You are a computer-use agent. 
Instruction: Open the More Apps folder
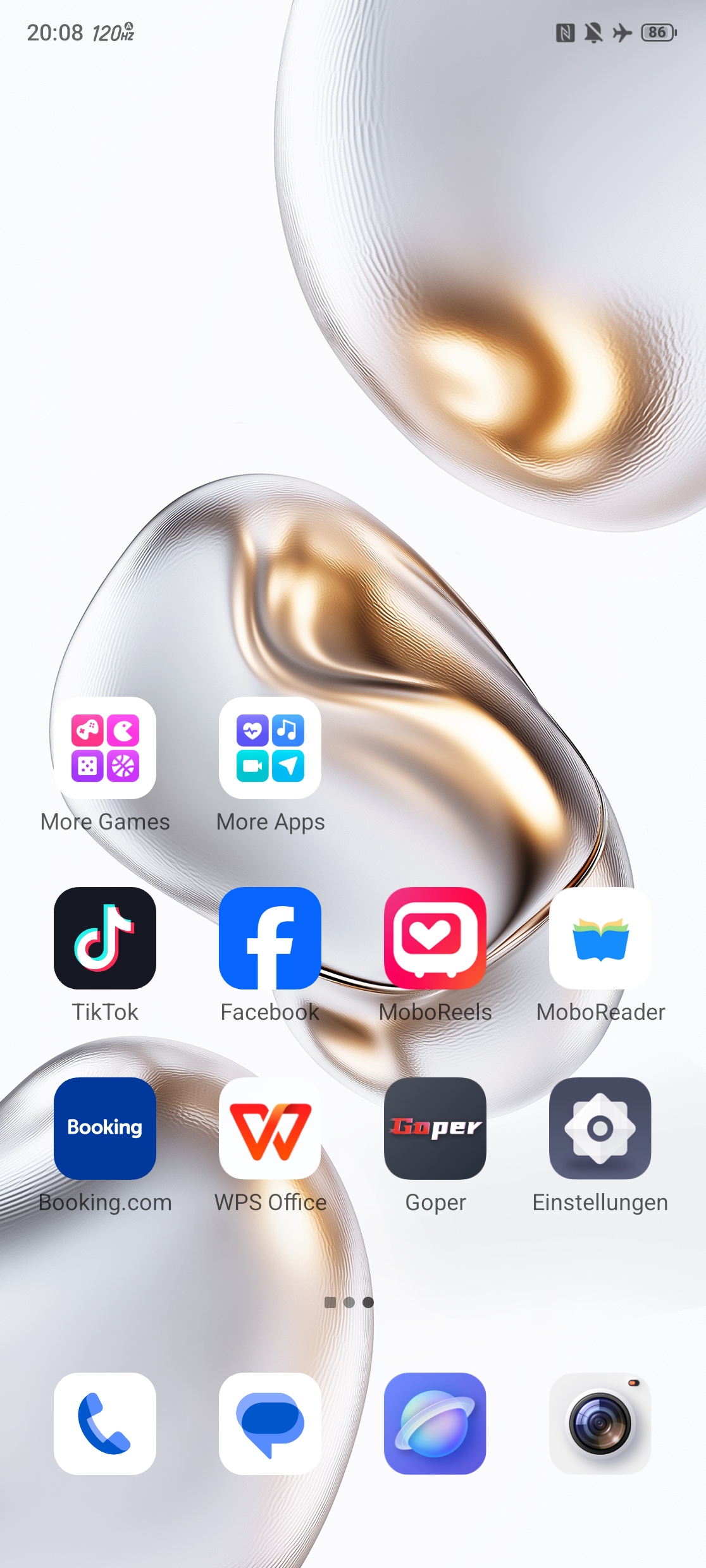pos(270,748)
